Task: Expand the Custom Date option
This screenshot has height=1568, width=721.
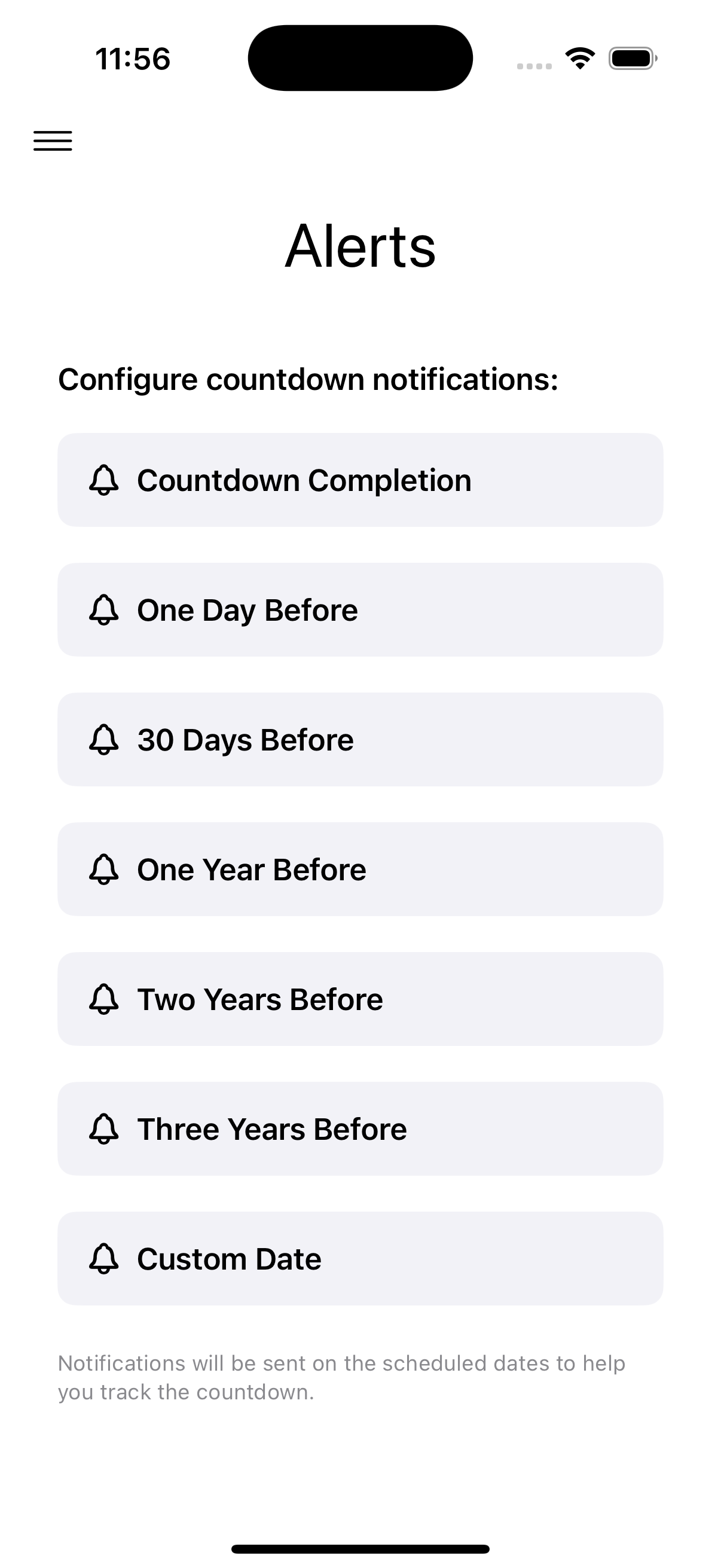Action: [360, 1258]
